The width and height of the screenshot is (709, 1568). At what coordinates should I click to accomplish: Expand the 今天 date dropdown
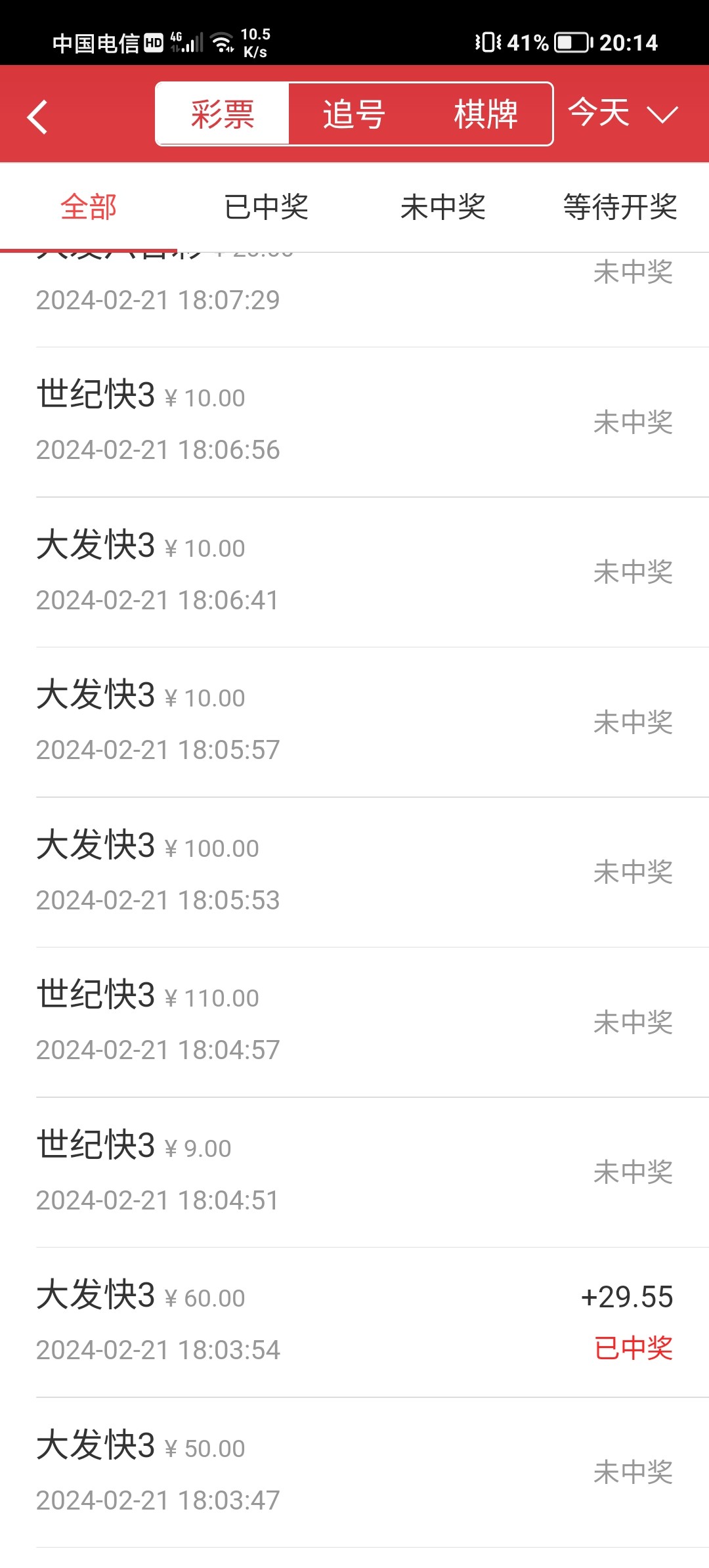[x=622, y=114]
